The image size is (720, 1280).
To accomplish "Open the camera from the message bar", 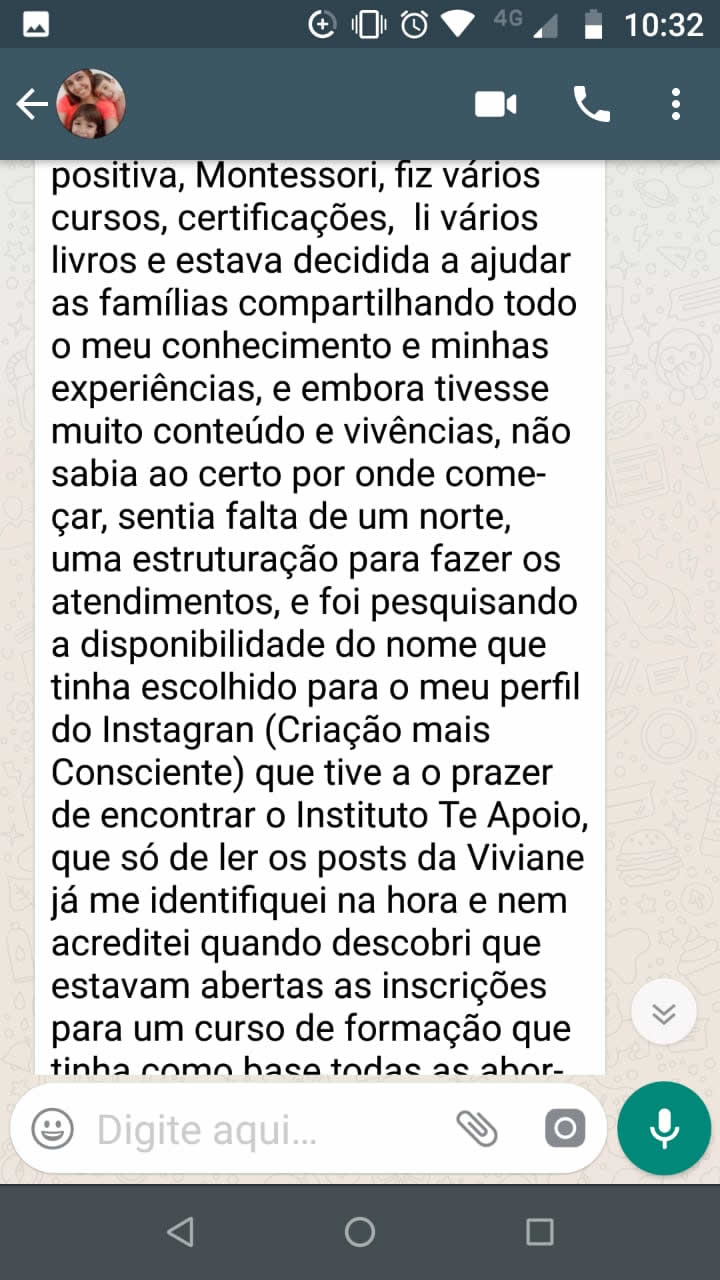I will coord(565,1129).
